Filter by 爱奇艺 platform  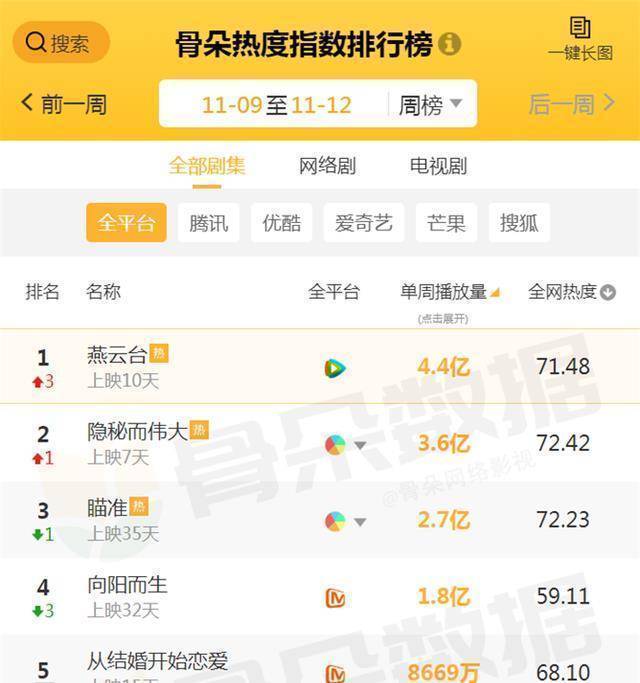[363, 223]
